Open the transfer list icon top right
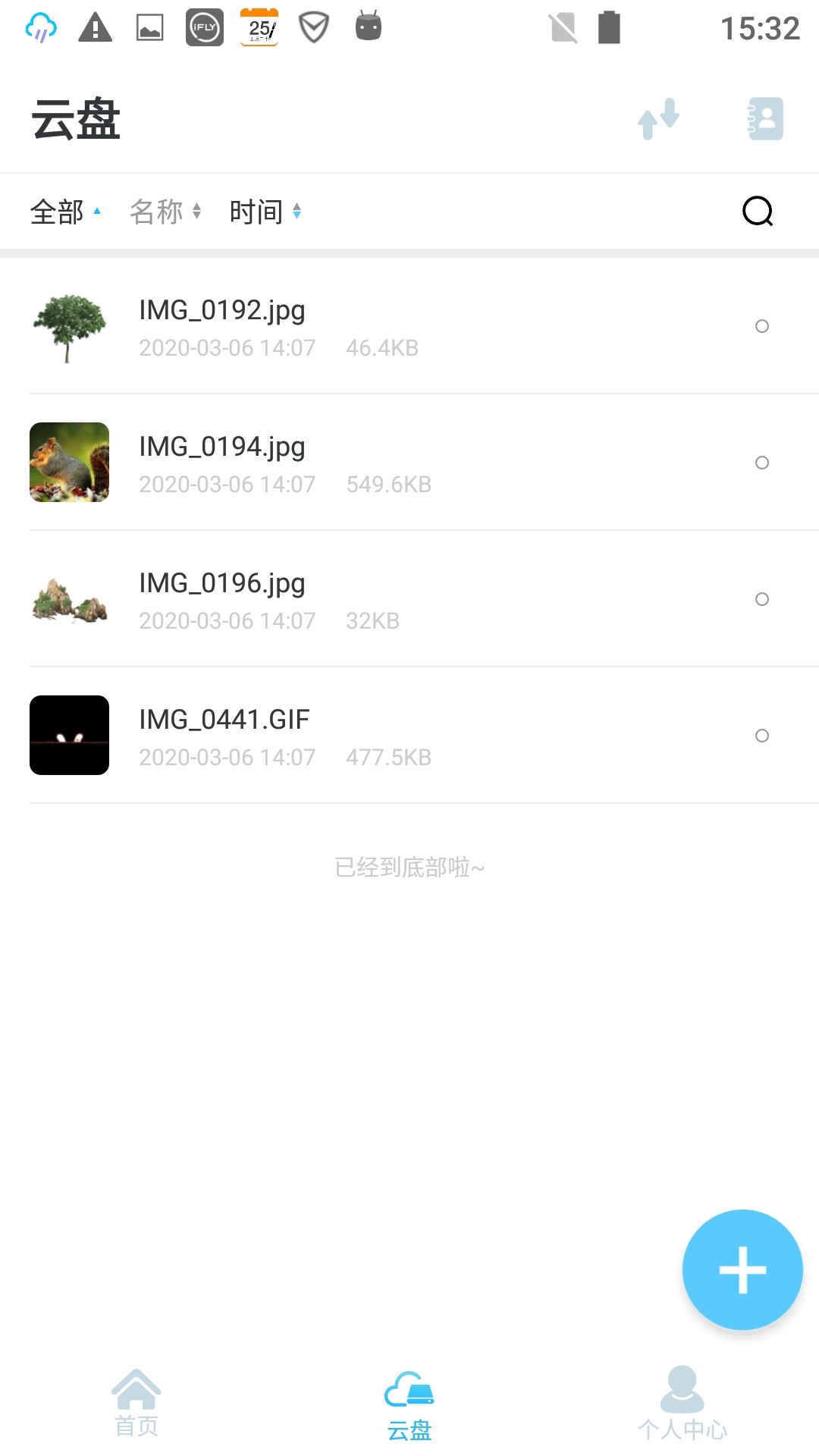 click(765, 119)
